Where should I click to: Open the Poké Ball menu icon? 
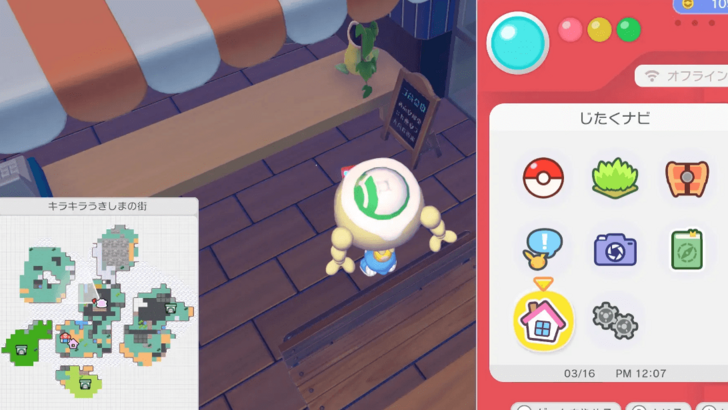[544, 179]
